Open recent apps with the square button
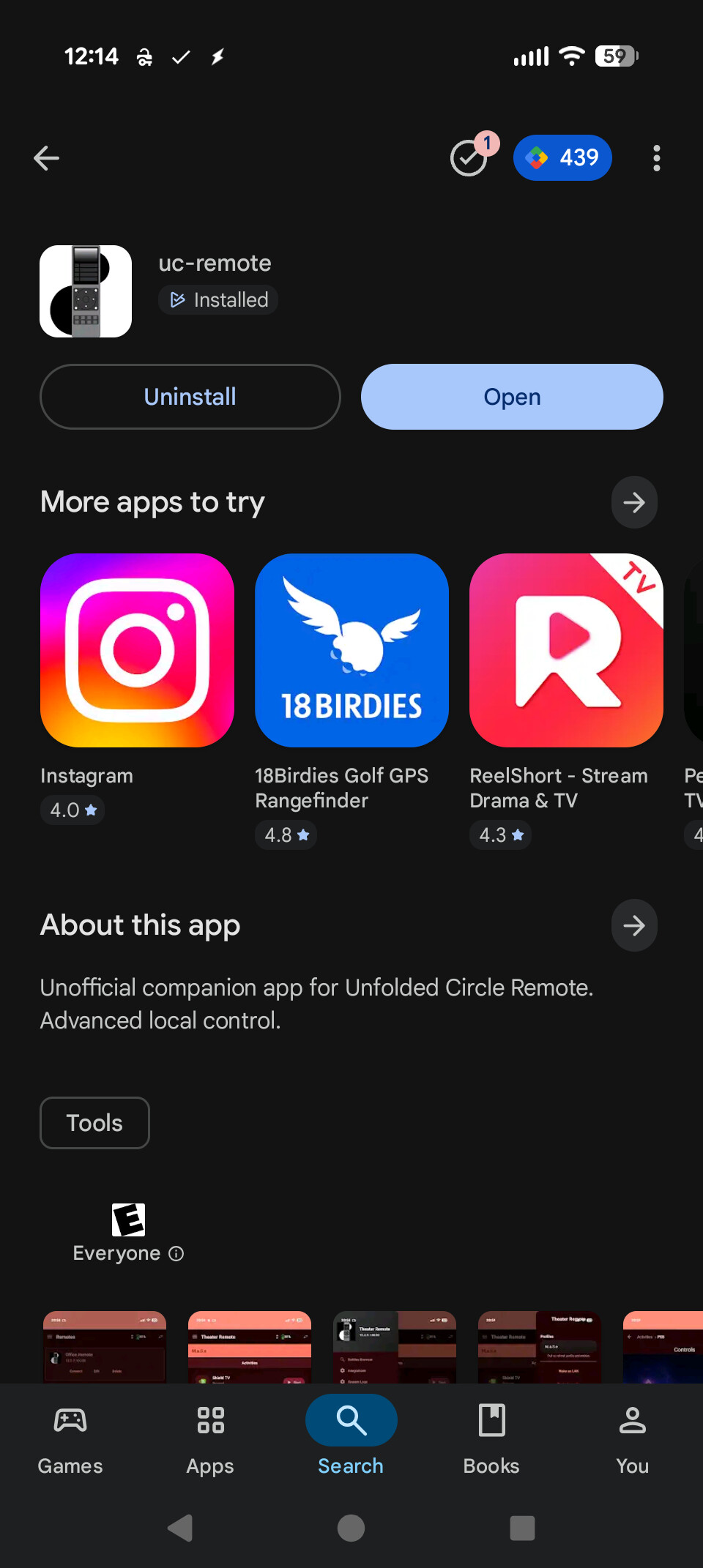Image resolution: width=703 pixels, height=1568 pixels. (522, 1528)
